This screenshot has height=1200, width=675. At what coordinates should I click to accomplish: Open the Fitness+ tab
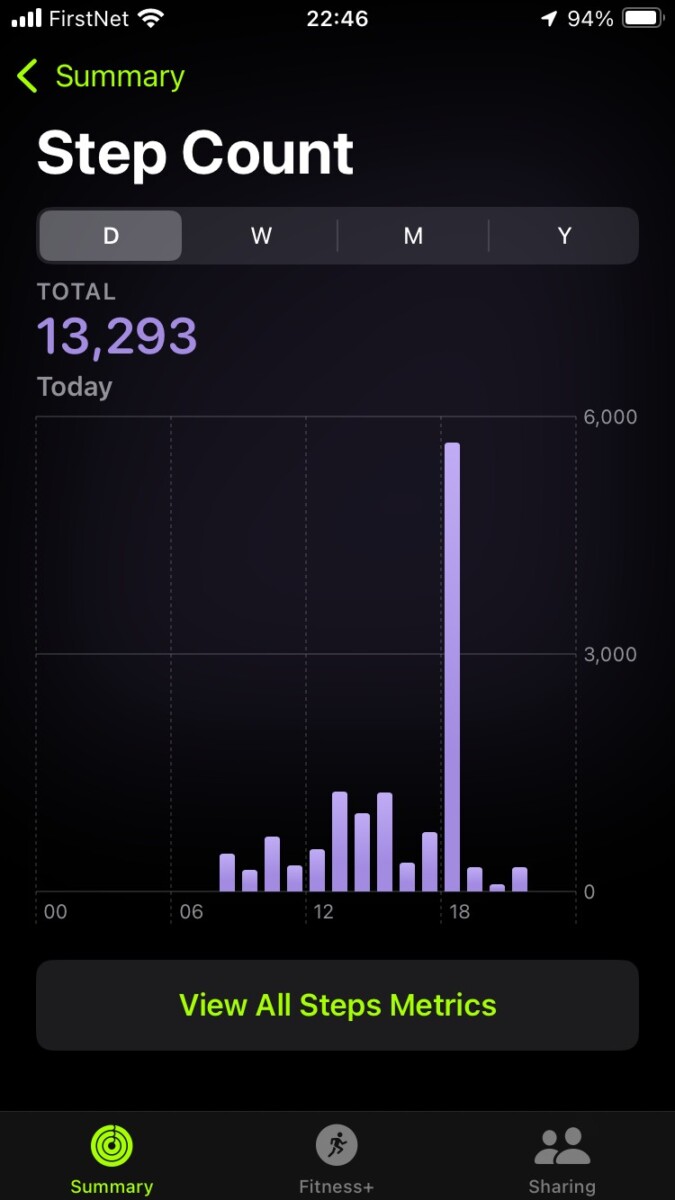(x=337, y=1160)
